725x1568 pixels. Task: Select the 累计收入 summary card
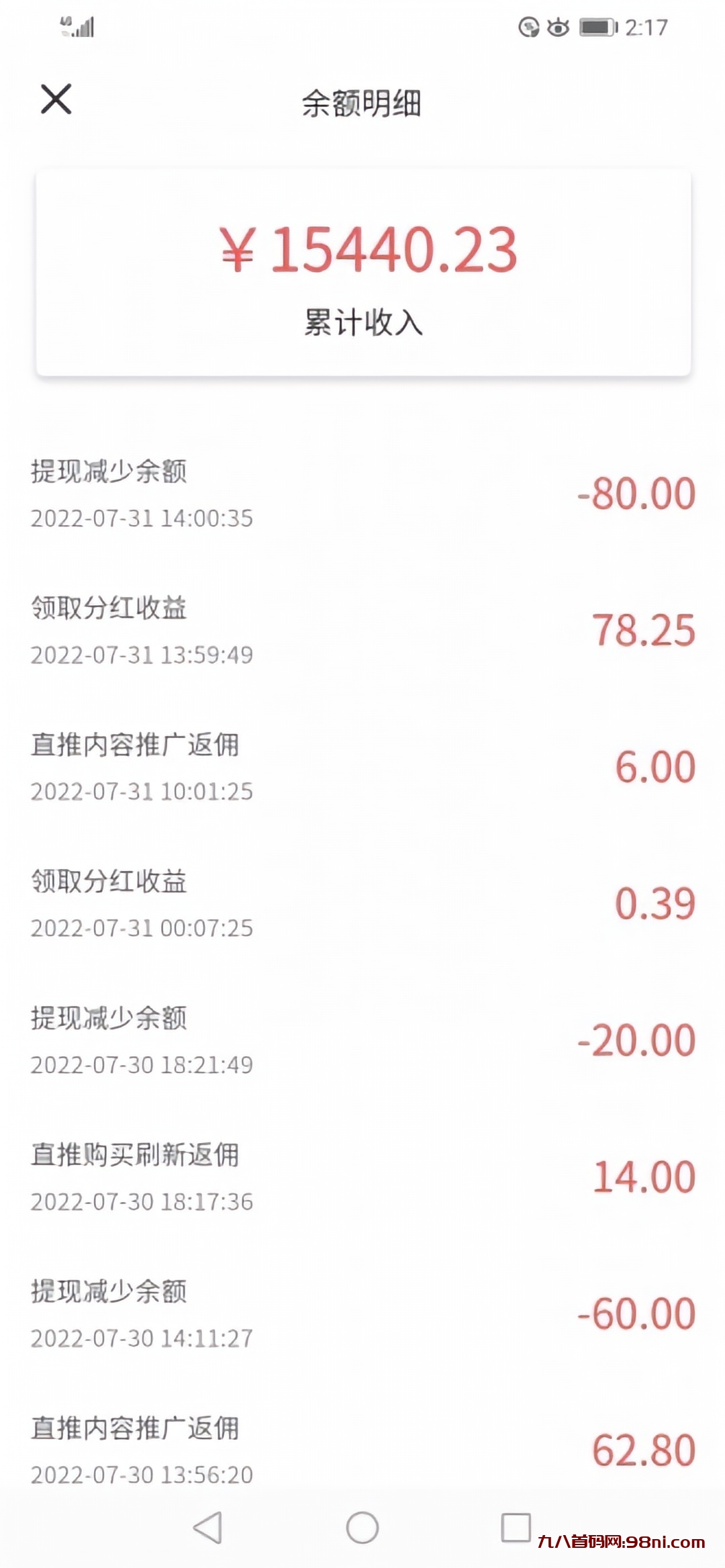(x=362, y=272)
